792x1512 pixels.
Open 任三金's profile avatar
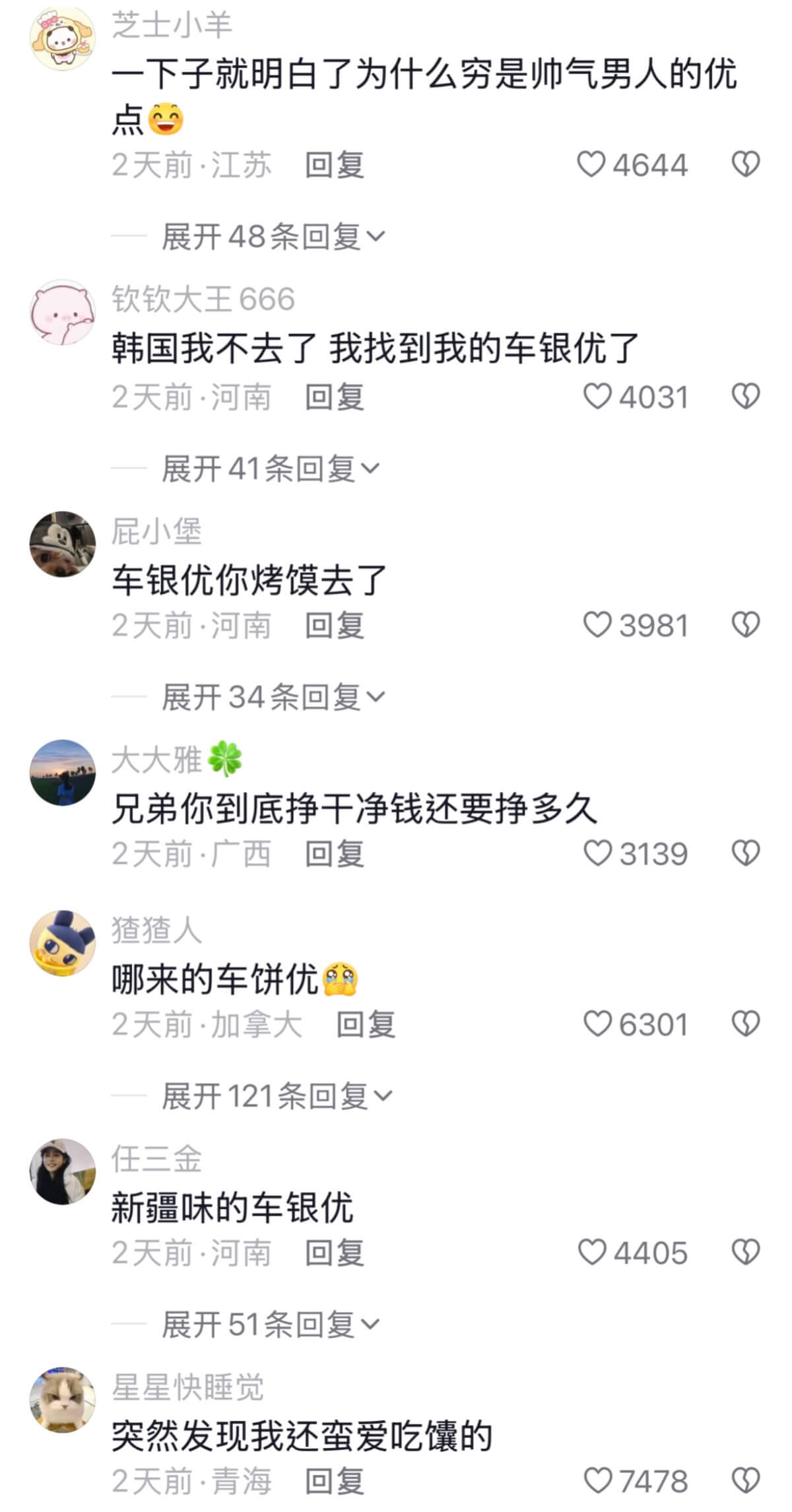click(x=63, y=1171)
